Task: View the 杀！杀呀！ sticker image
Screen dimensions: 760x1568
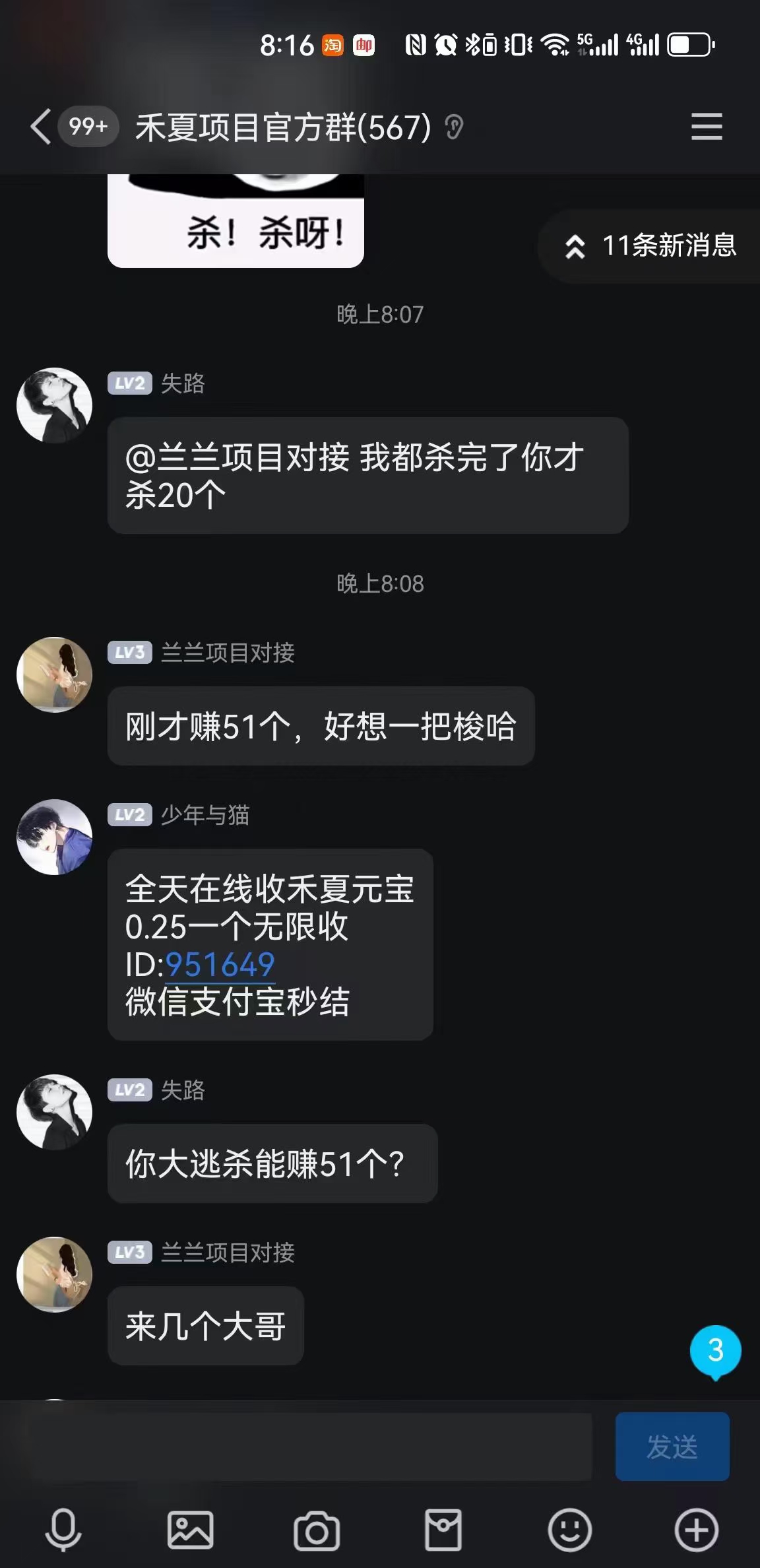Action: 236,220
